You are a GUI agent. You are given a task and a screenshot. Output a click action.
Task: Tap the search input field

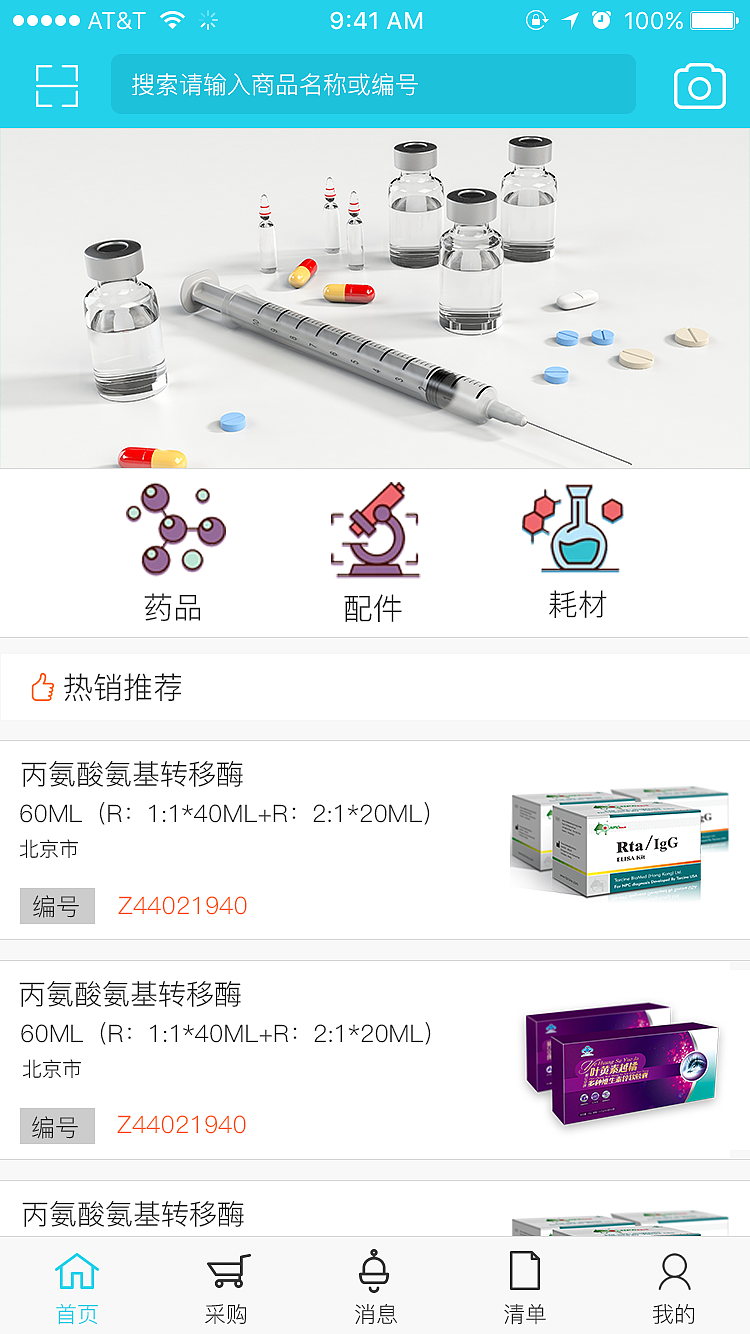(x=373, y=85)
